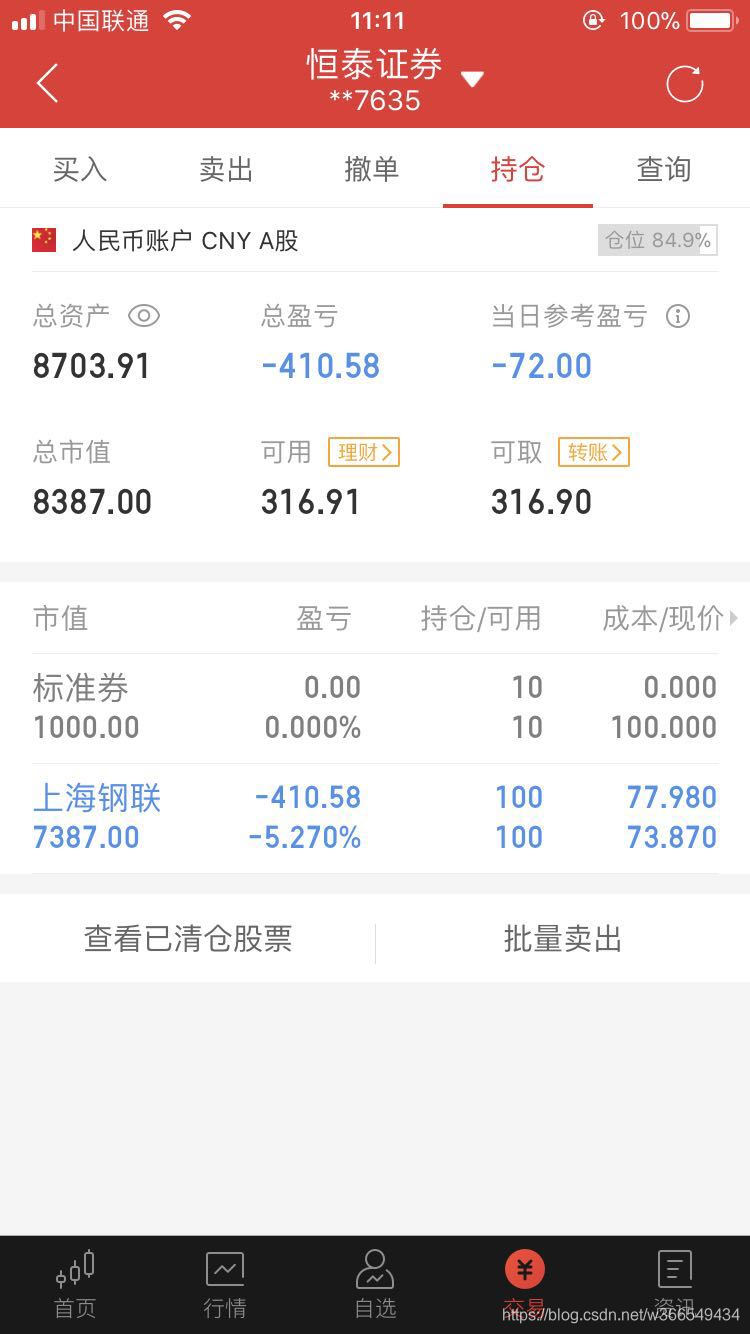The width and height of the screenshot is (750, 1334).
Task: Expand more columns beside 成本/现价
Action: pyautogui.click(x=733, y=619)
